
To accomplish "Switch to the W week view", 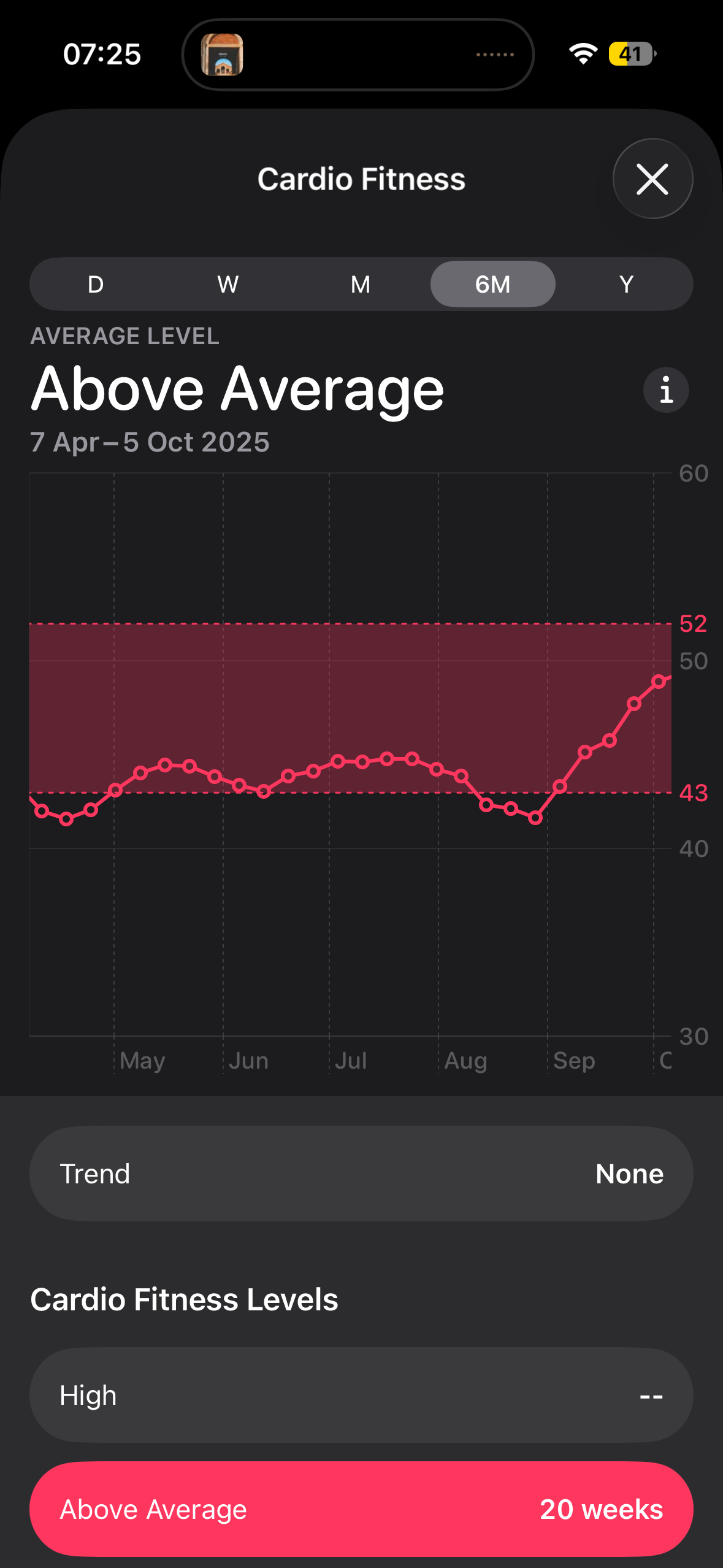I will [228, 284].
